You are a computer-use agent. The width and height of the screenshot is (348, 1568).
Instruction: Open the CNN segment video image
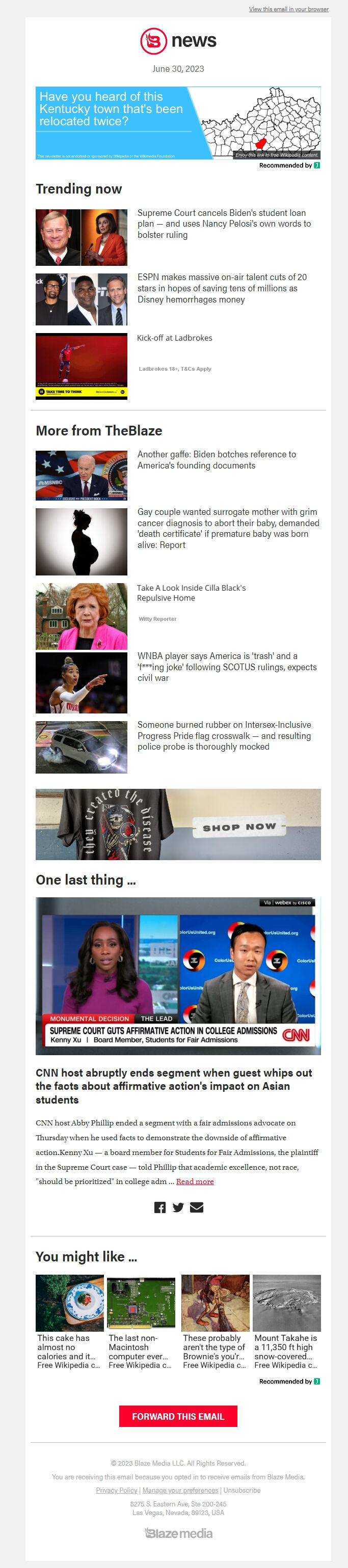coord(177,976)
